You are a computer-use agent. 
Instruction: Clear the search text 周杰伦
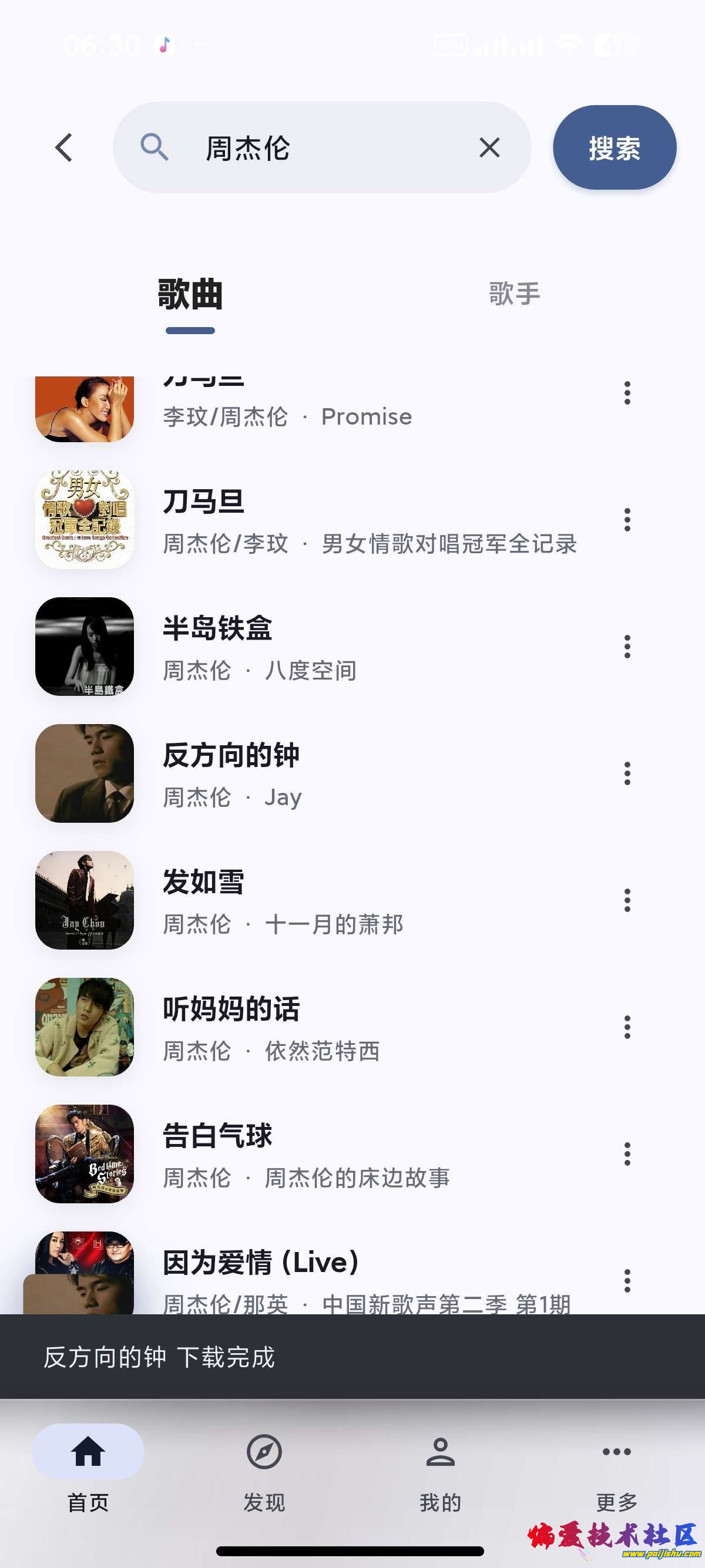click(x=489, y=148)
